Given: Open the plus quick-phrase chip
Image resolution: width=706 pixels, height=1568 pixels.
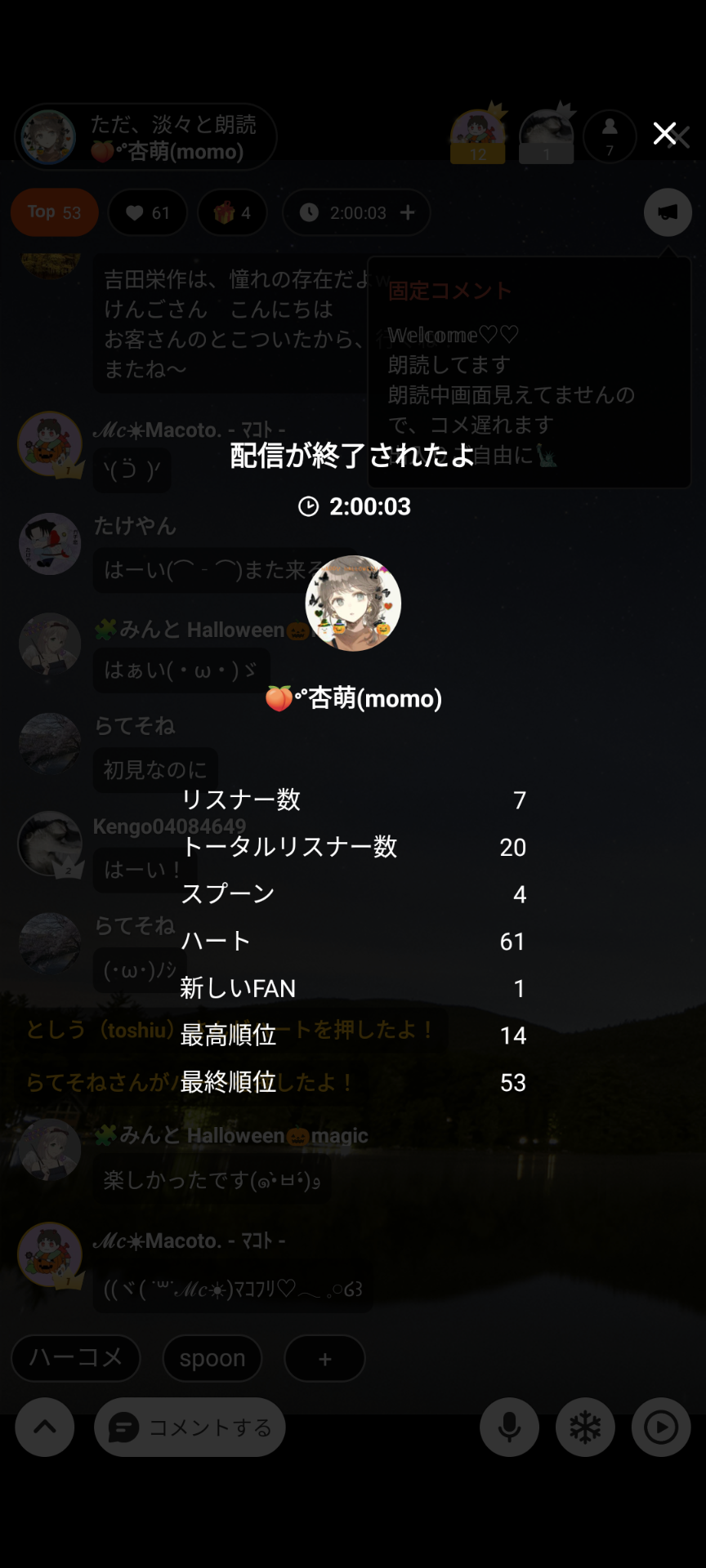Looking at the screenshot, I should [324, 1358].
